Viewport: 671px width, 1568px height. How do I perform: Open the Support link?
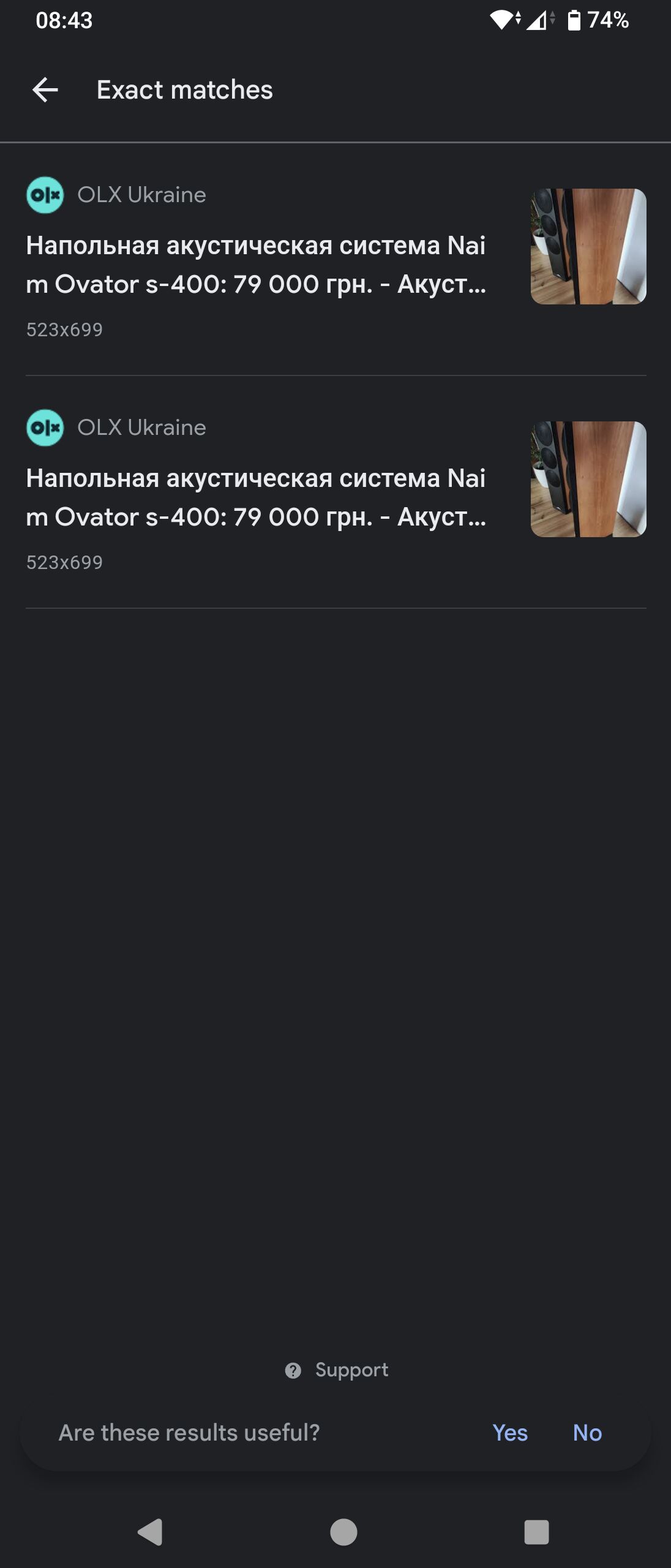point(338,1370)
